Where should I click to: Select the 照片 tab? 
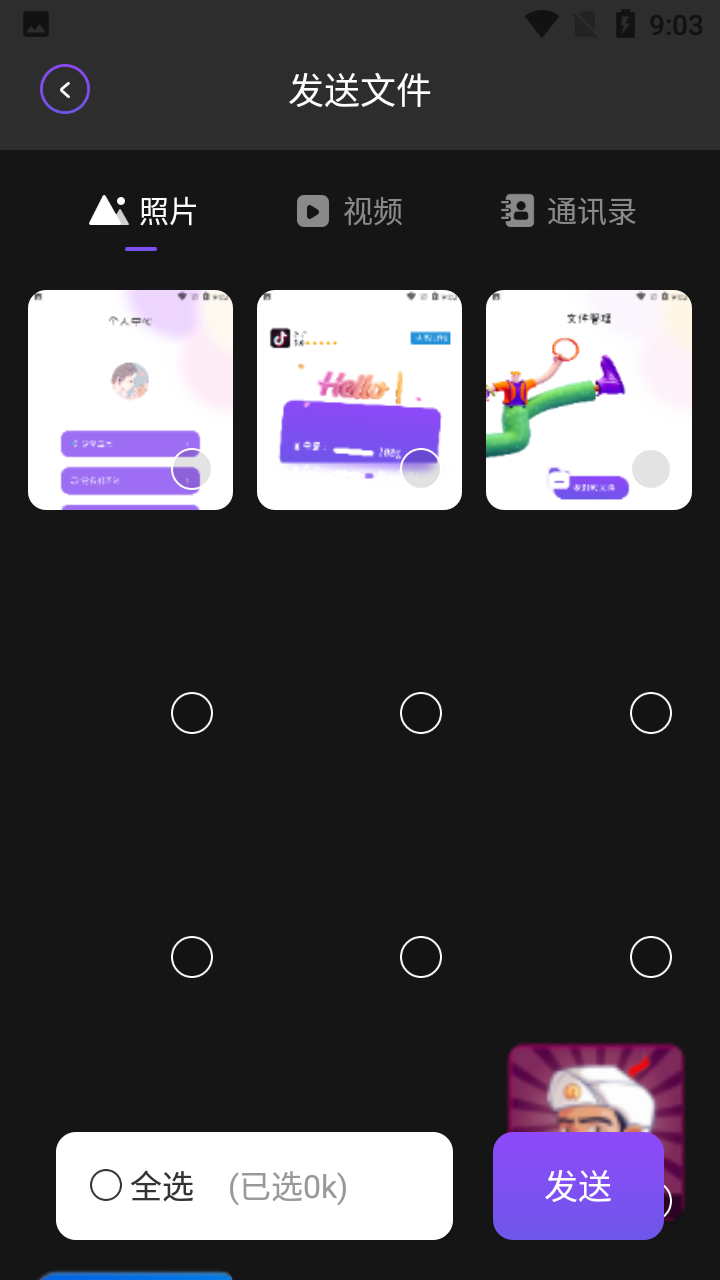click(x=143, y=211)
